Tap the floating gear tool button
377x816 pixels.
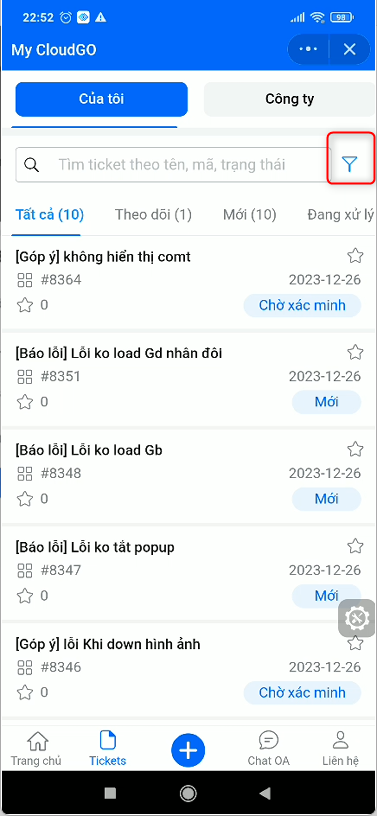357,618
